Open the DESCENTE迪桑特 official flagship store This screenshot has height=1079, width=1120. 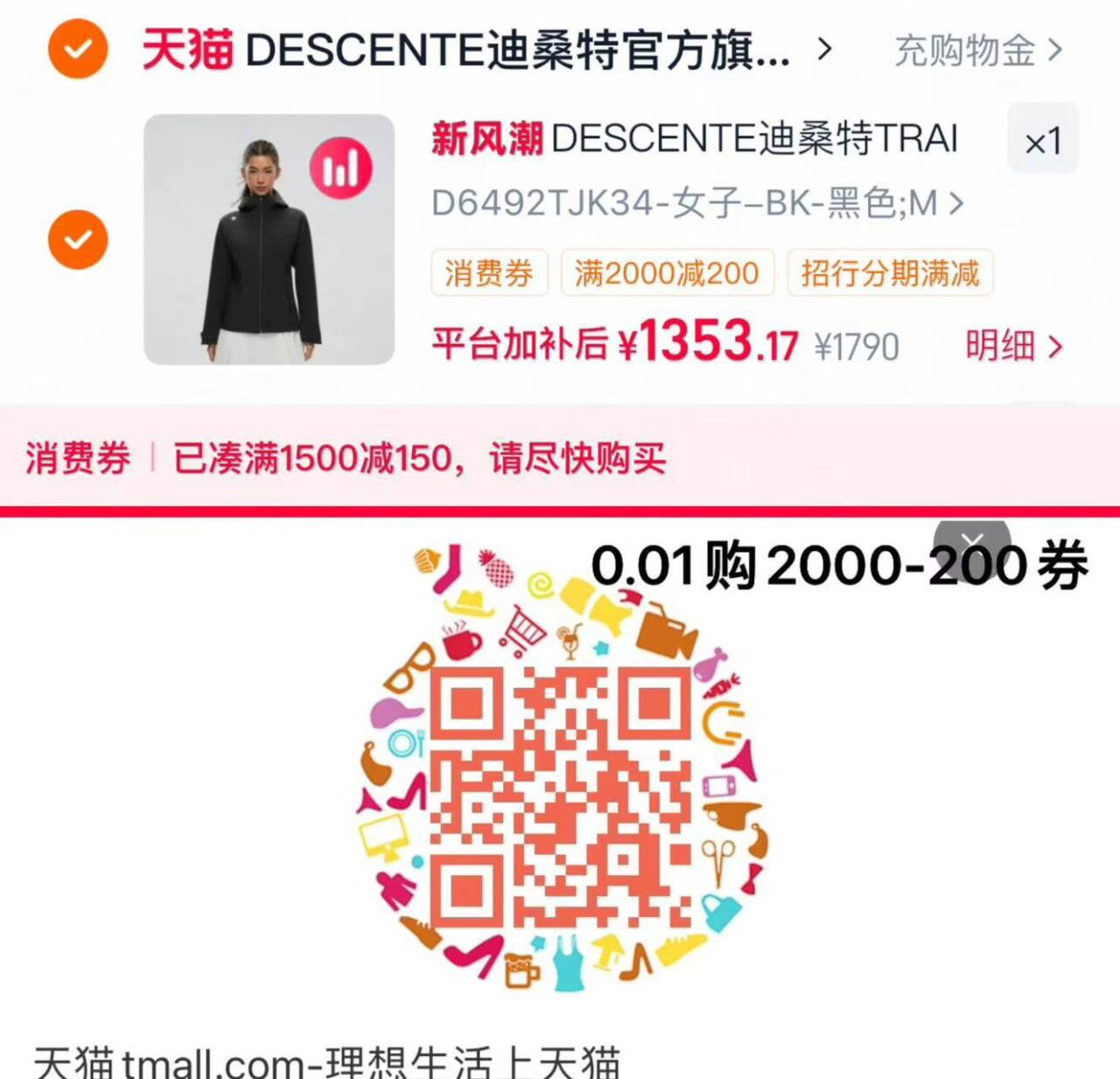point(486,50)
